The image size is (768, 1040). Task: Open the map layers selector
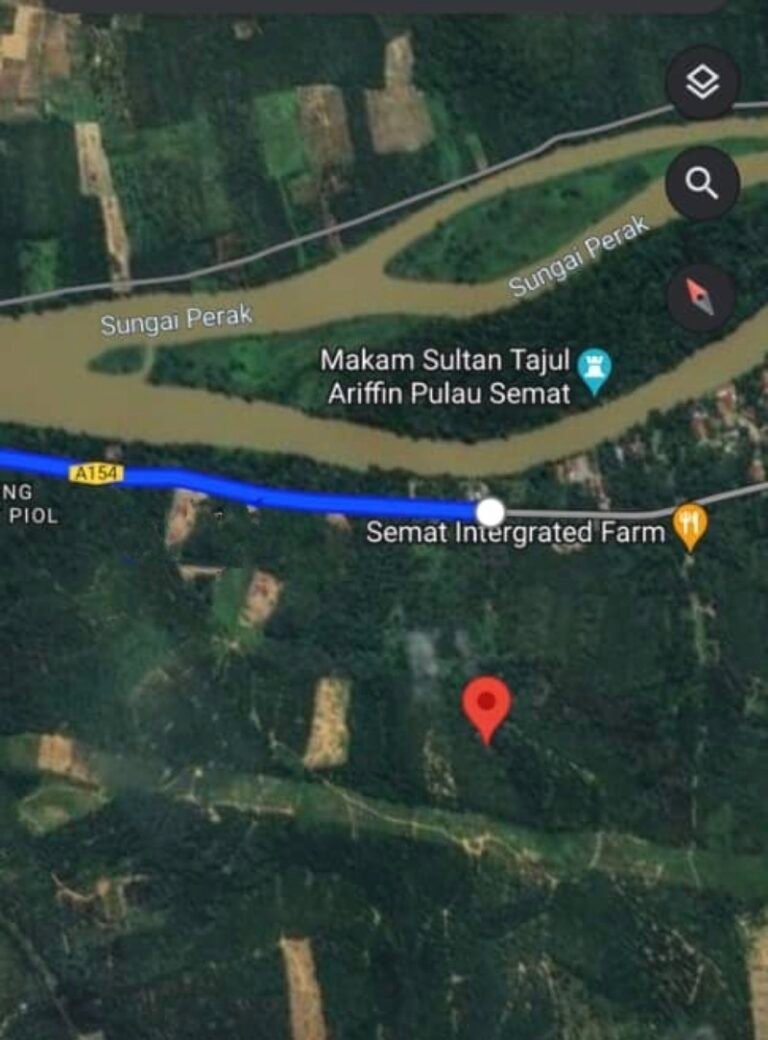point(702,84)
